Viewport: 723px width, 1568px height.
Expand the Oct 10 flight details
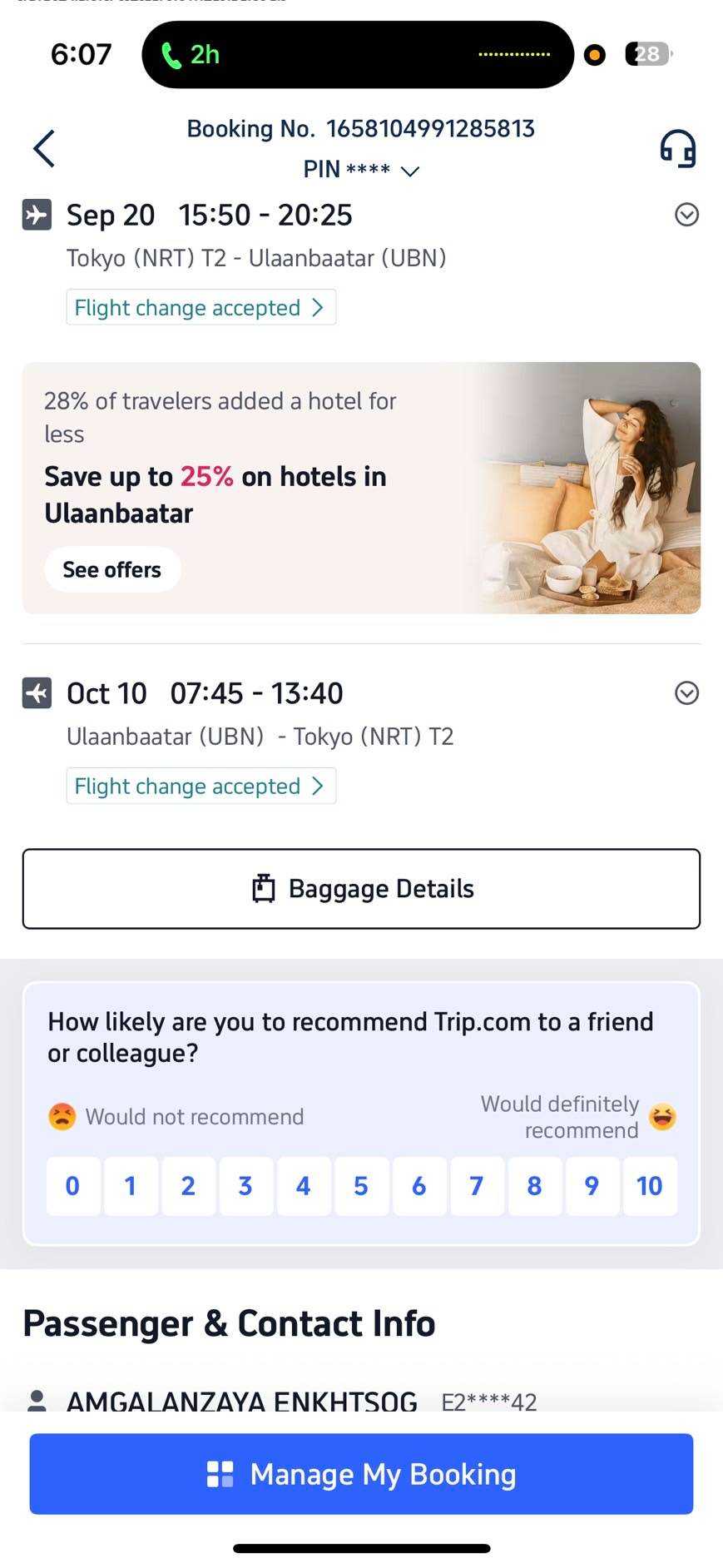[686, 693]
